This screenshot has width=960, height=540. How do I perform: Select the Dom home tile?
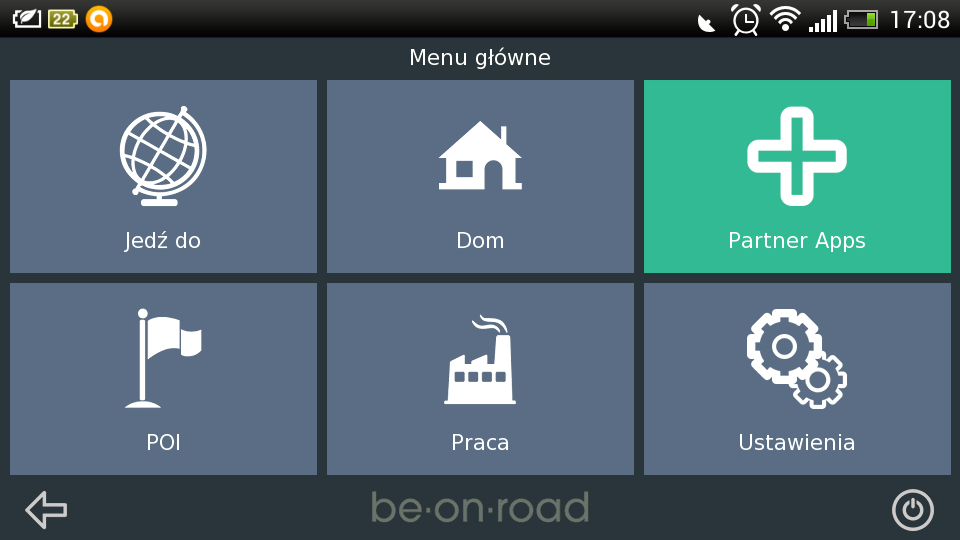[x=480, y=176]
